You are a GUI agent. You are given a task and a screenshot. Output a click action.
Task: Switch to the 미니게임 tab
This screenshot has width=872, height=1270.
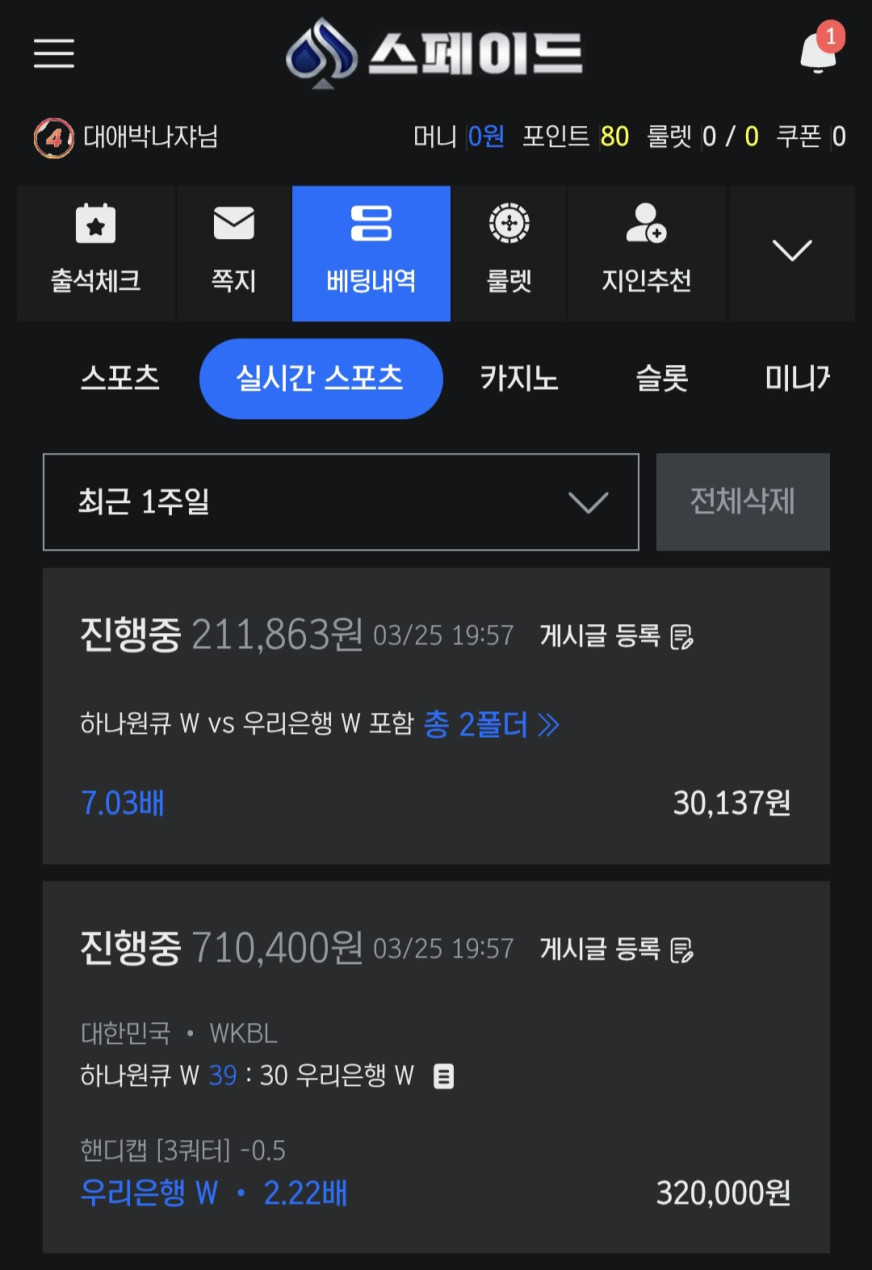click(796, 378)
